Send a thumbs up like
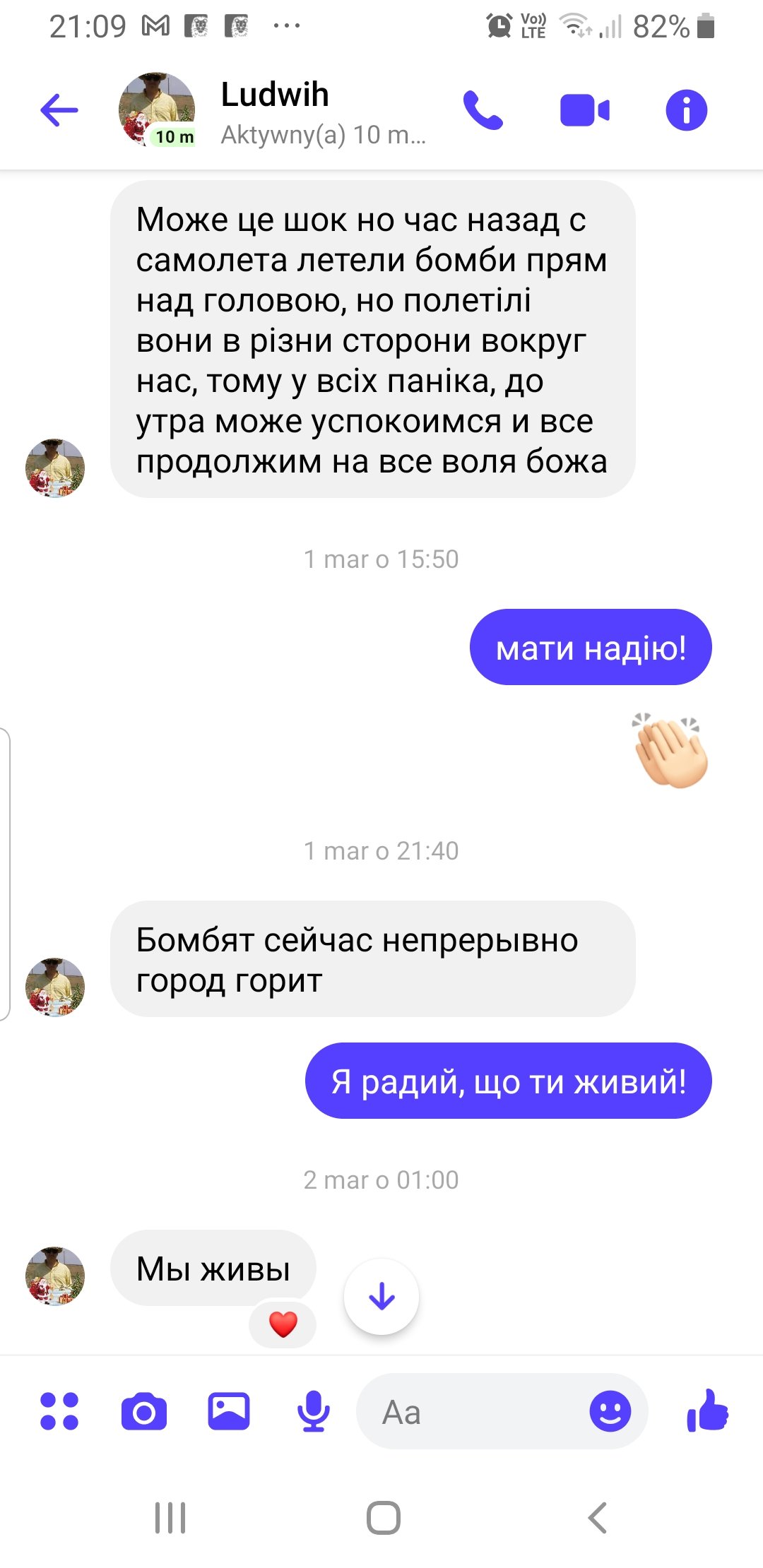This screenshot has height=1568, width=763. click(707, 1410)
